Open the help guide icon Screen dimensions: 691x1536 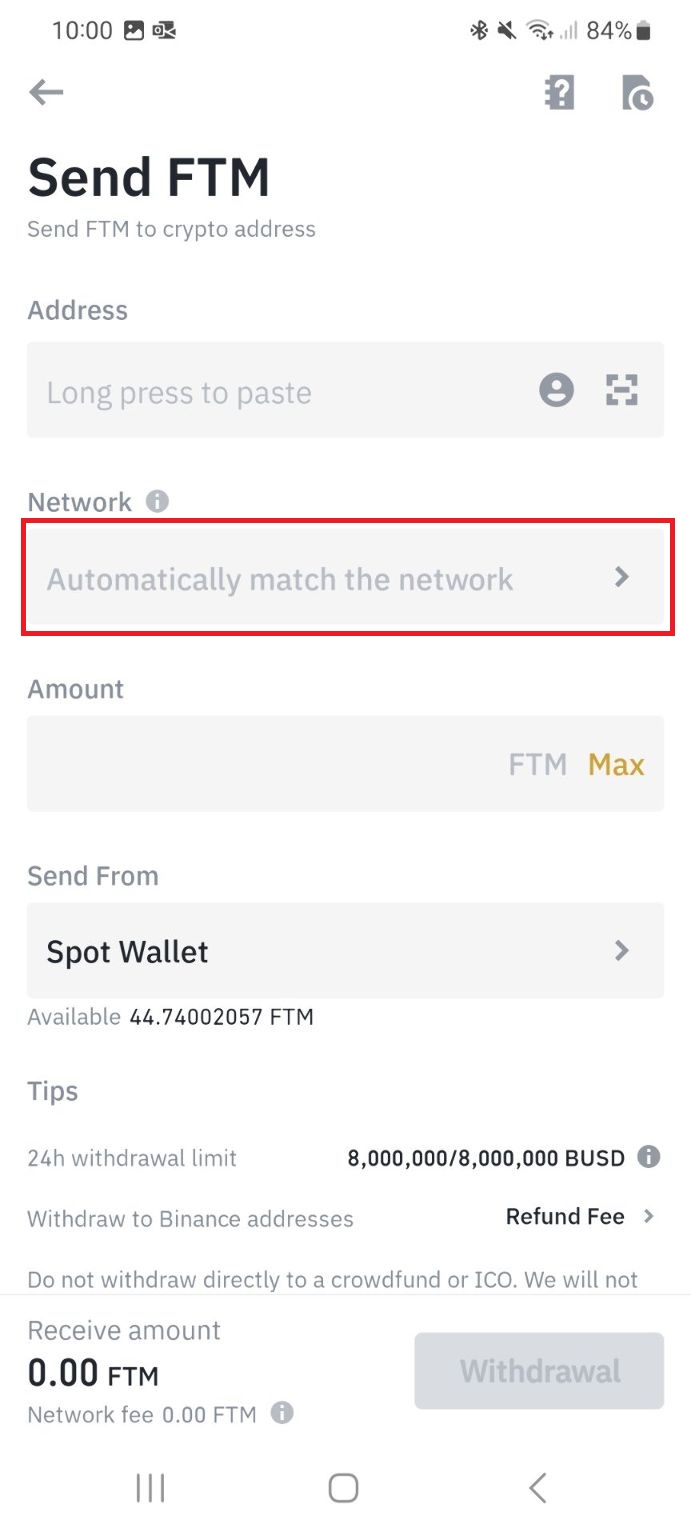559,93
